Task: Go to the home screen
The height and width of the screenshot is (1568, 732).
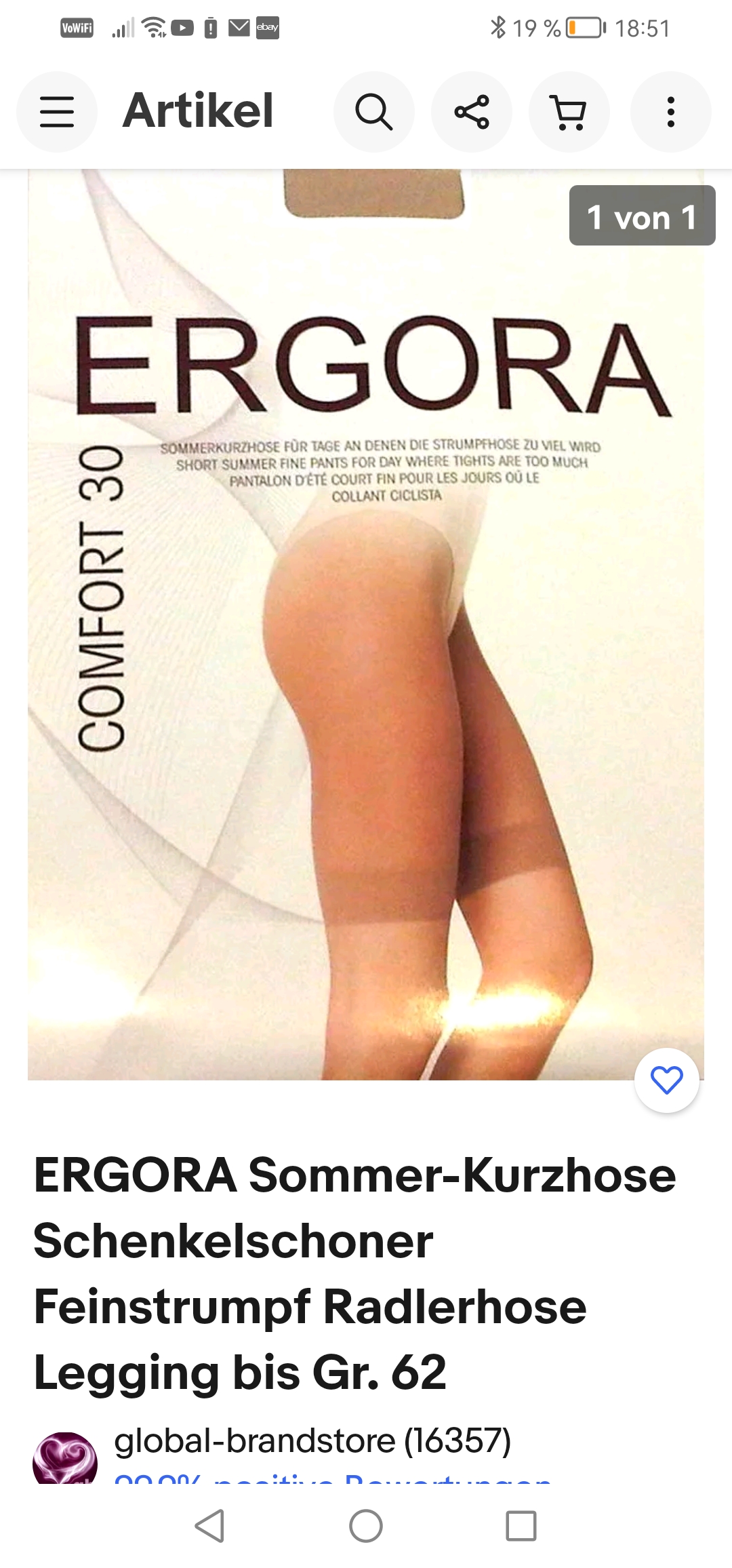Action: [x=366, y=1526]
